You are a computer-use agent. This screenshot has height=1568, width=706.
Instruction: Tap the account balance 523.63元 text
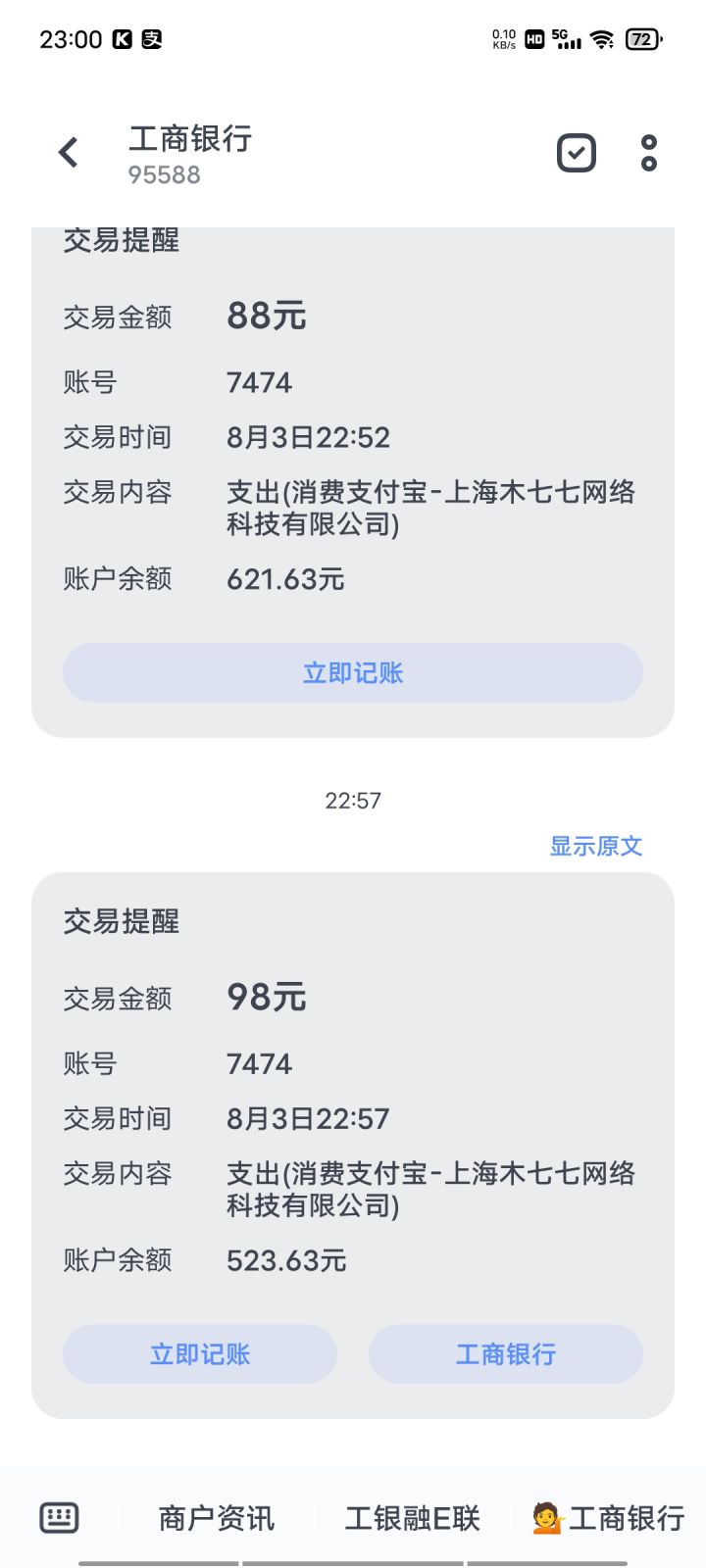285,1261
